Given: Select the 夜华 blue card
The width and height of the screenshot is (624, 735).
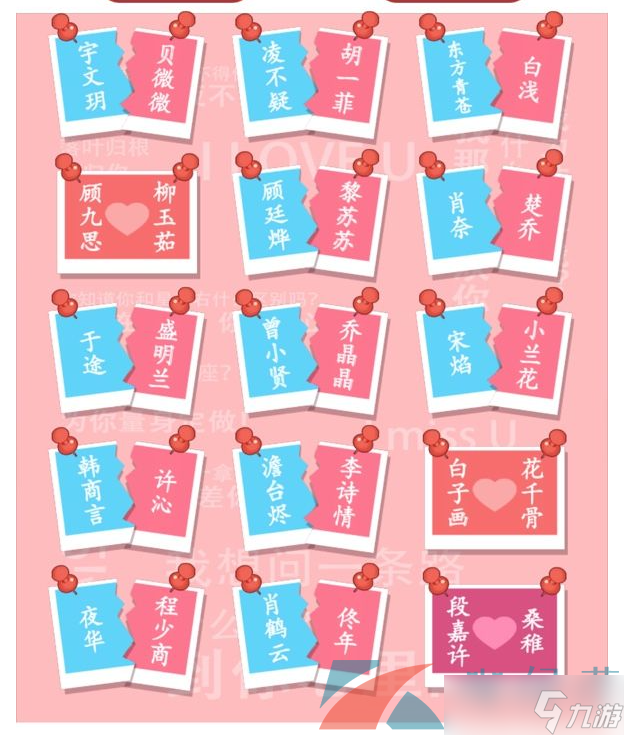Looking at the screenshot, I should (x=91, y=627).
